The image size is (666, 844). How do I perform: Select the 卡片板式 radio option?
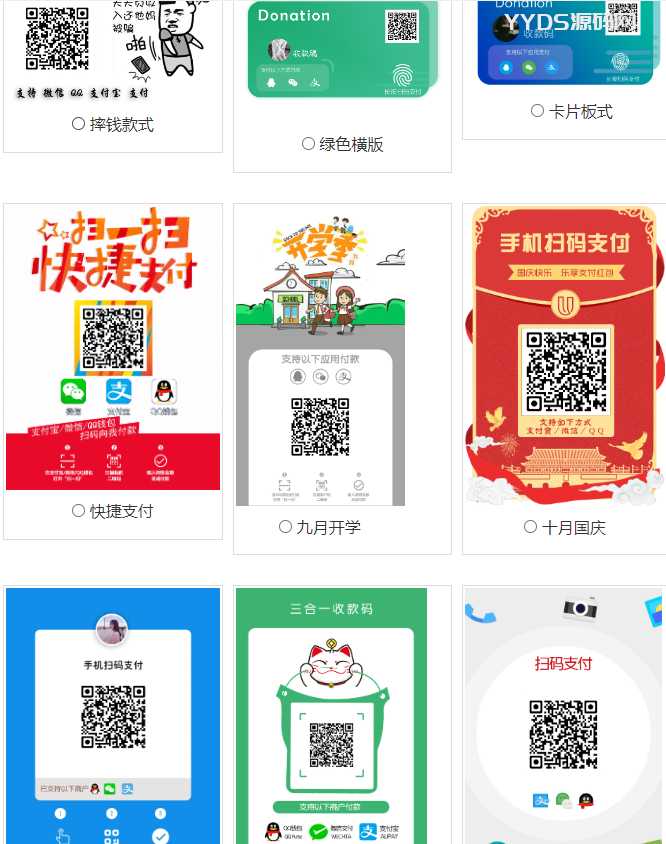(x=538, y=111)
